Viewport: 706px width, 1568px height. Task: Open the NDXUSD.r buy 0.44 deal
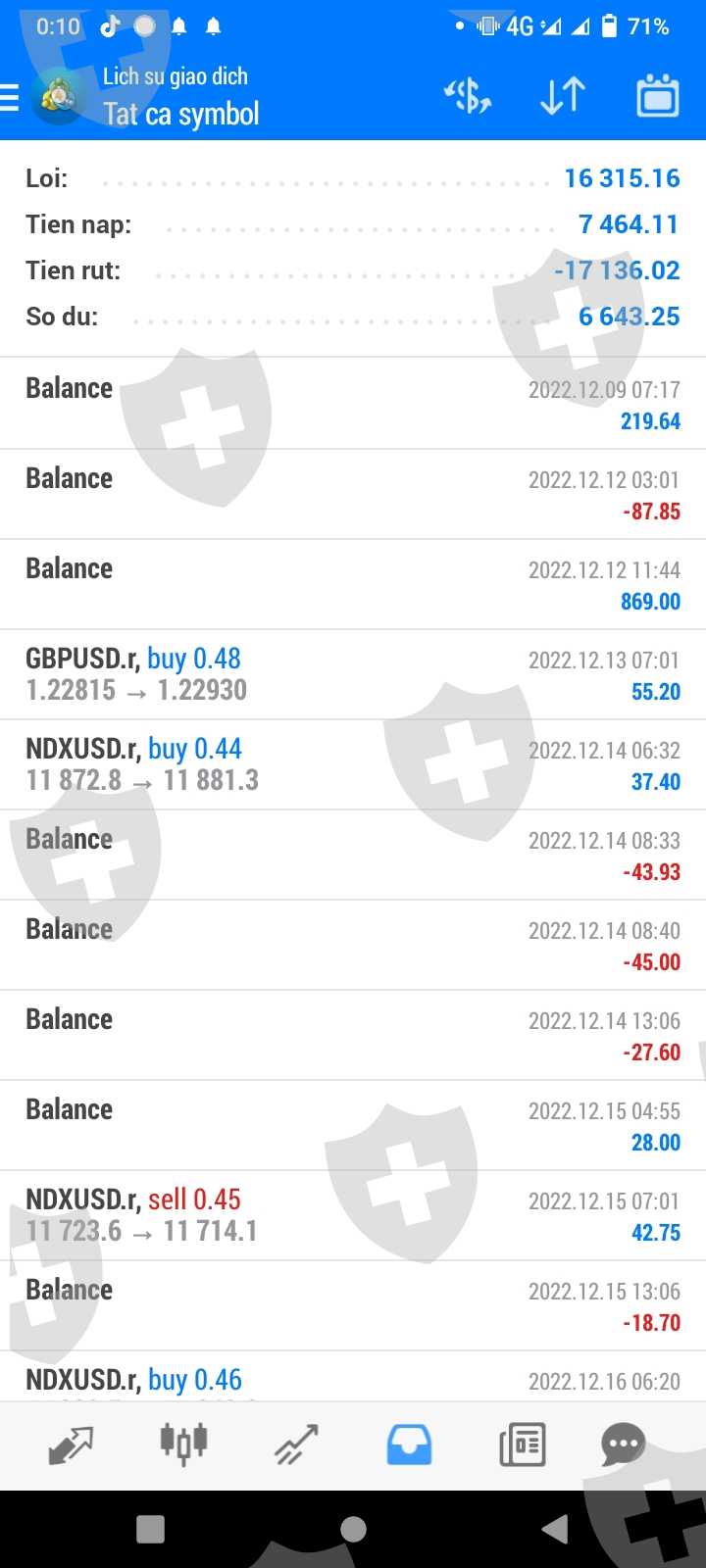tap(353, 764)
